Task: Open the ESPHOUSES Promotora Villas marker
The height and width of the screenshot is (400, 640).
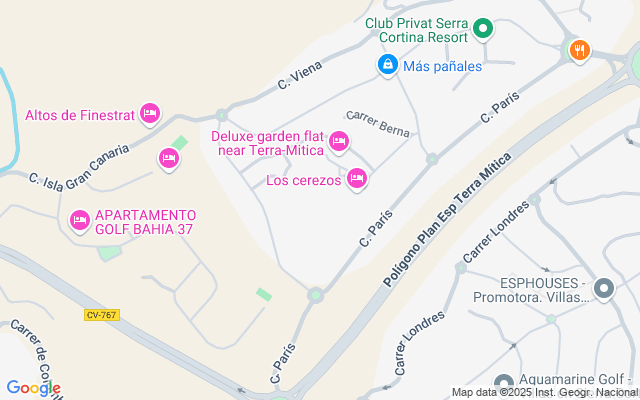Action: (x=604, y=289)
